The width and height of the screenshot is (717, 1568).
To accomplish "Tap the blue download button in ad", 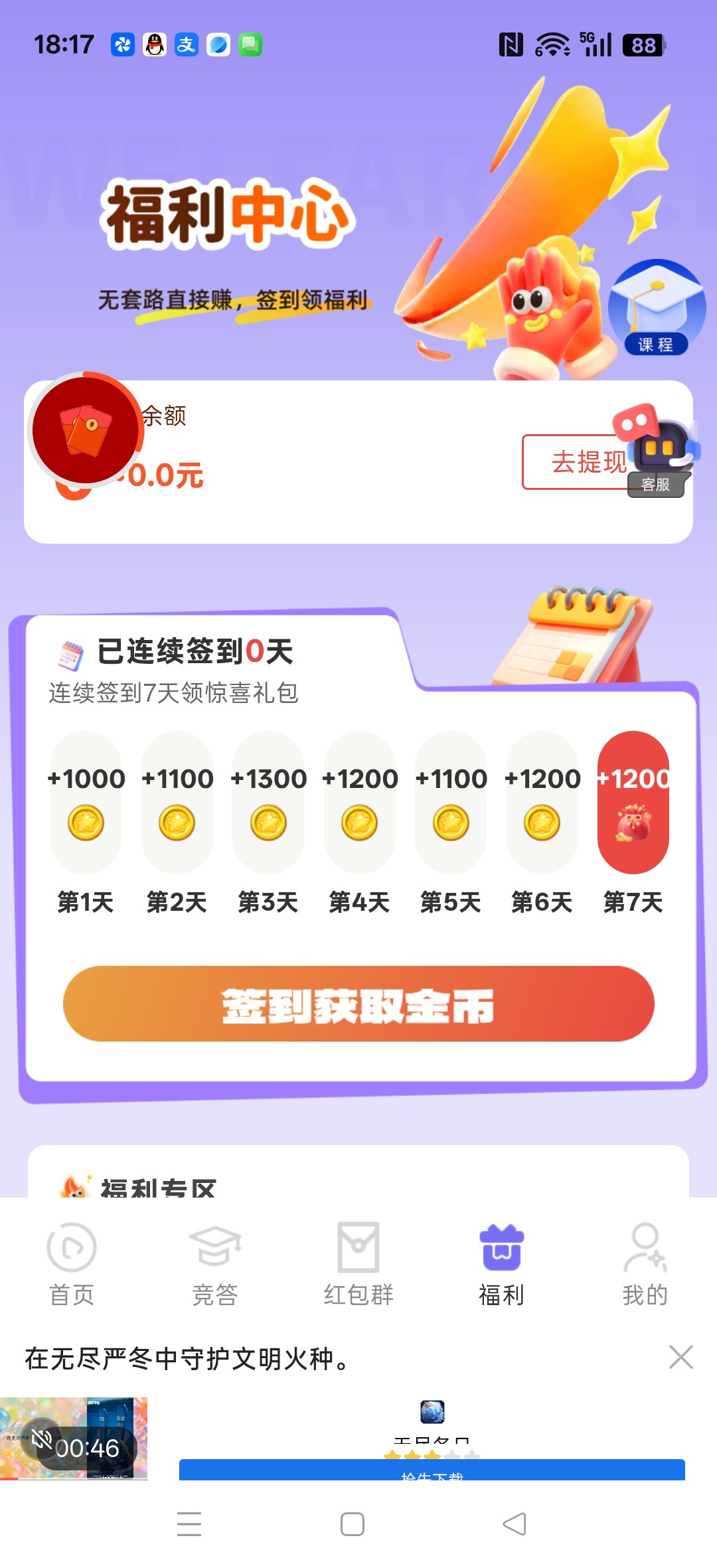I will click(432, 1470).
